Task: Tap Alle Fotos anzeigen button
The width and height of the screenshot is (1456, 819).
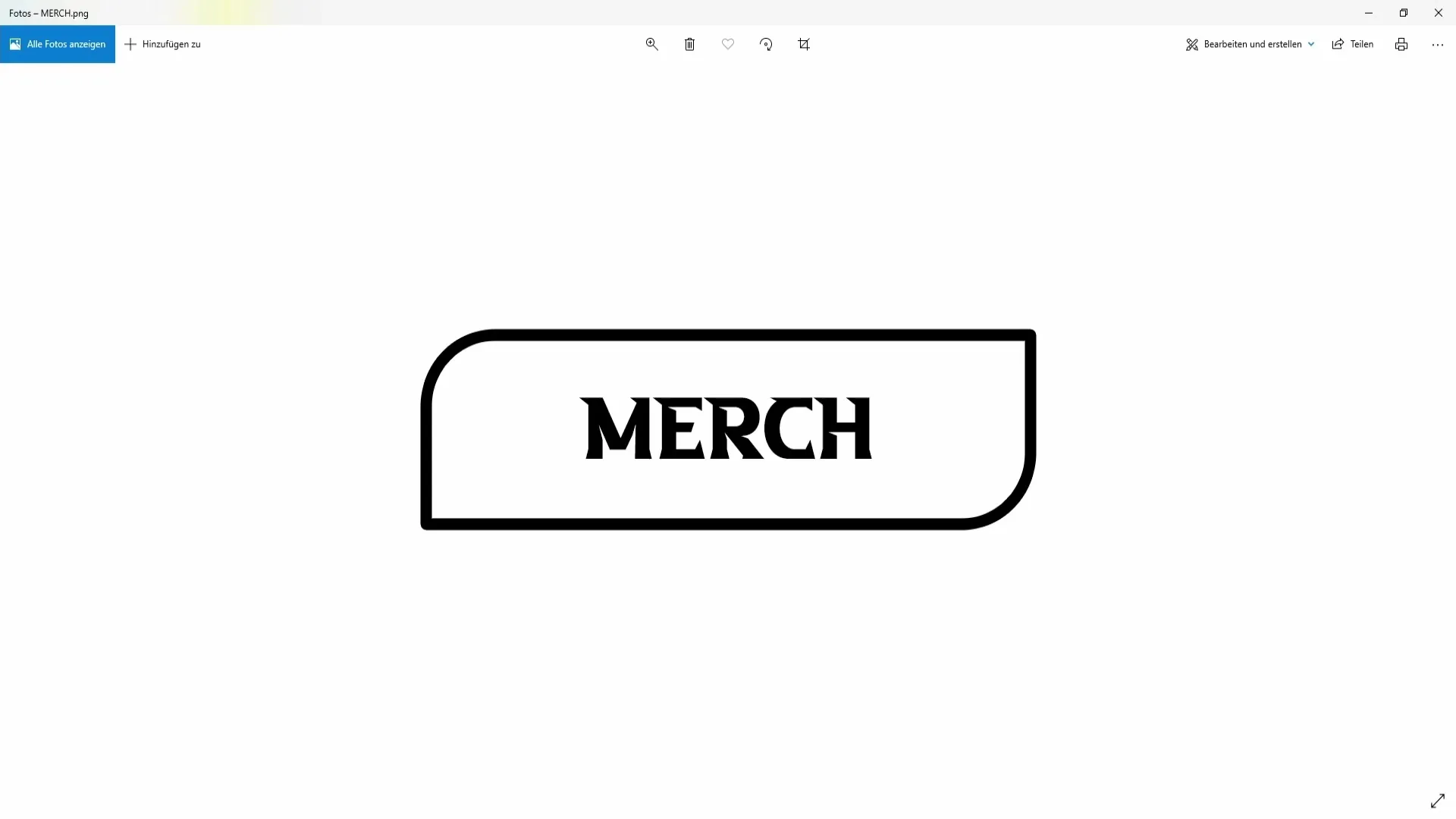Action: [x=58, y=44]
